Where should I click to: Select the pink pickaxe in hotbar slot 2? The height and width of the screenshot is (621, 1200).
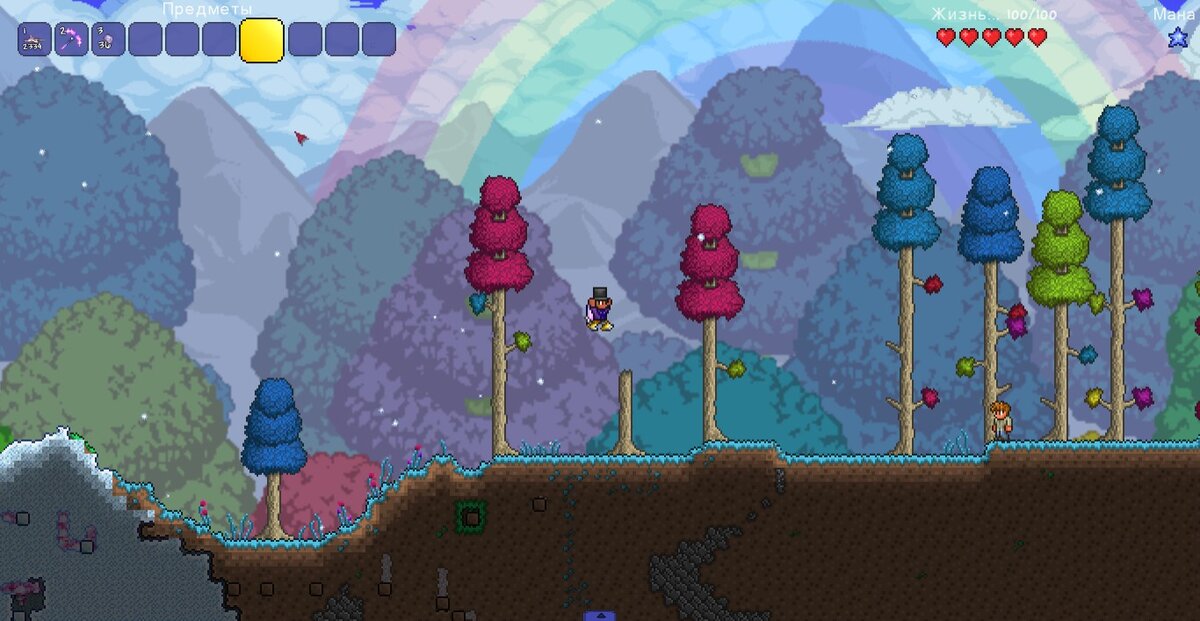[71, 39]
